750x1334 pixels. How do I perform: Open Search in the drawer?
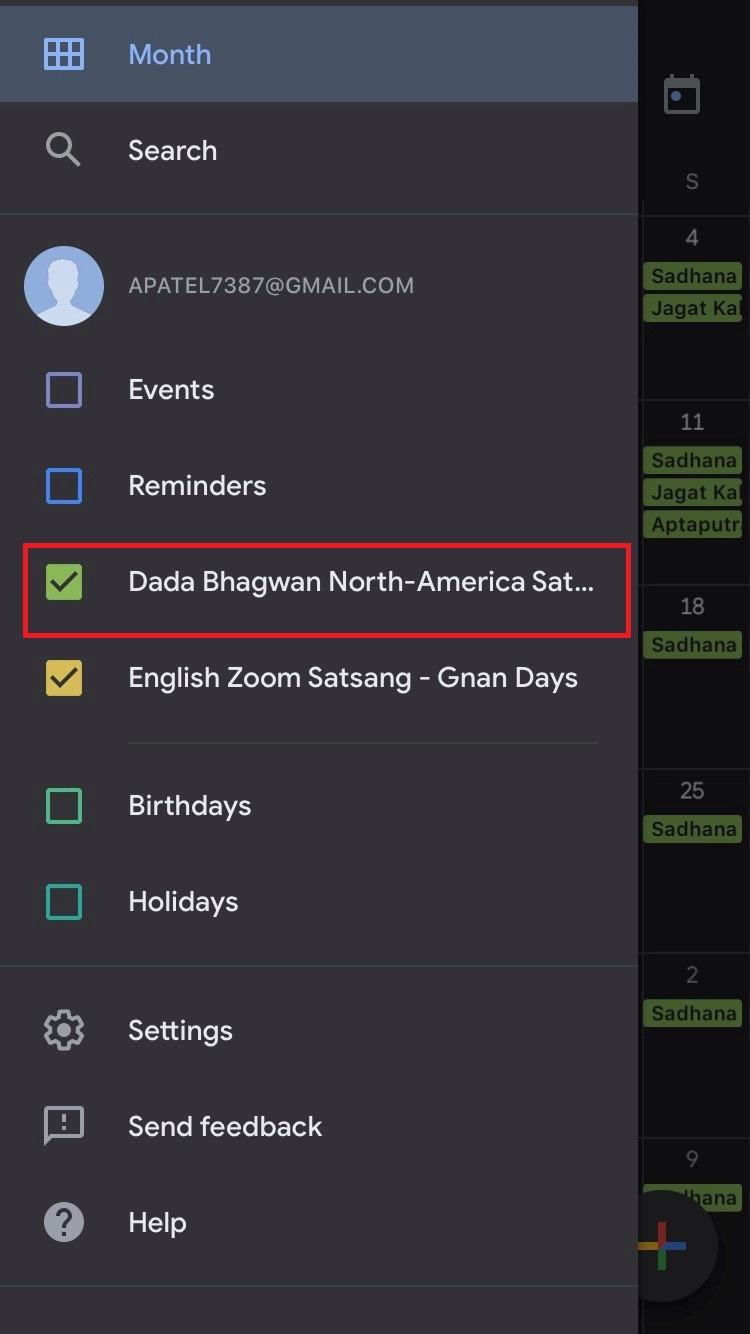coord(319,151)
